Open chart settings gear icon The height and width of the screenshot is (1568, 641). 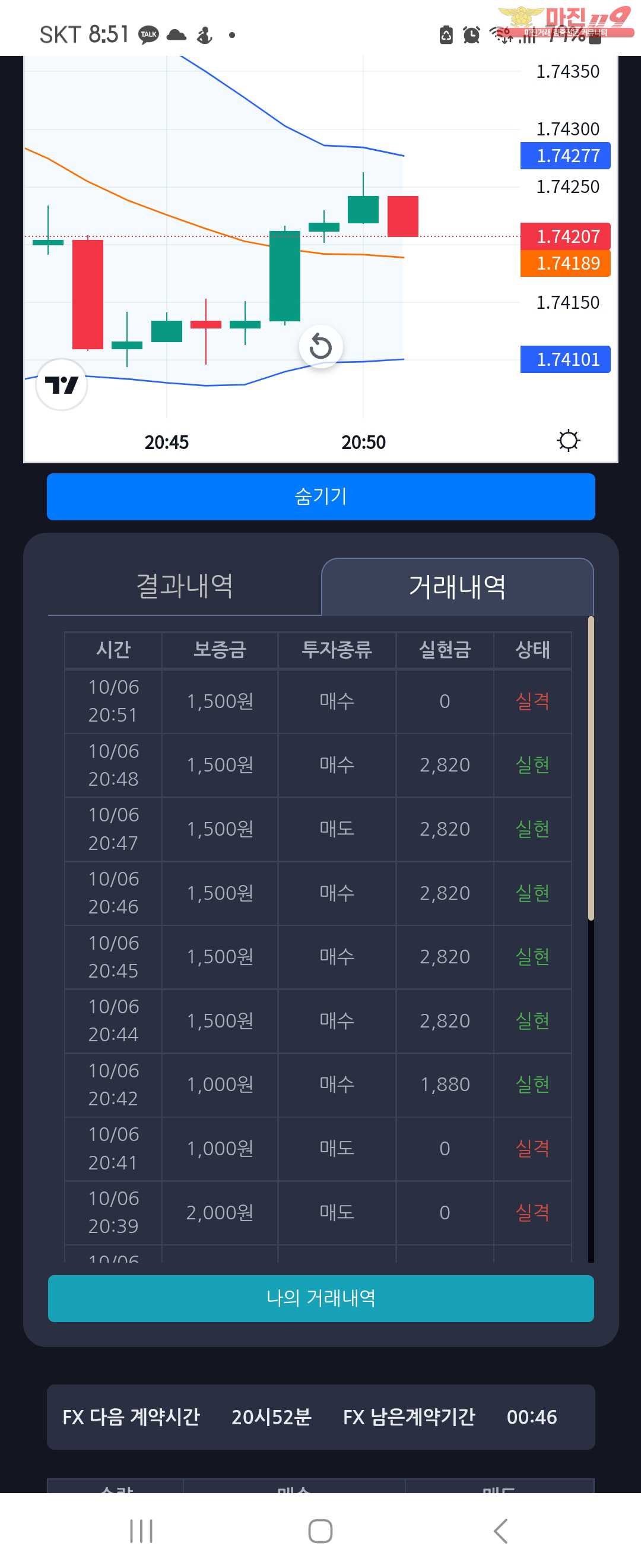[568, 440]
